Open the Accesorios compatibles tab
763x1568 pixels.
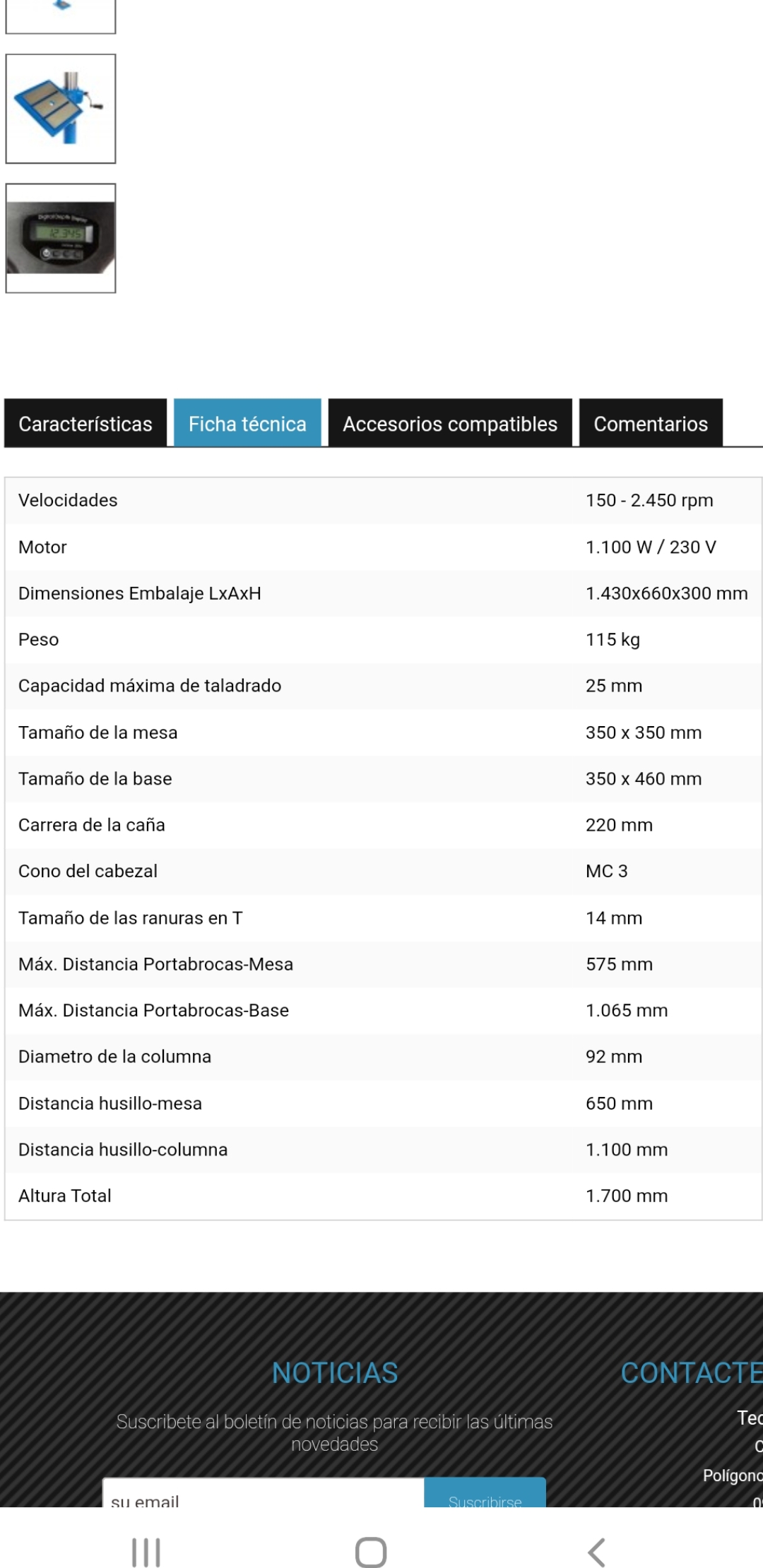[x=450, y=423]
